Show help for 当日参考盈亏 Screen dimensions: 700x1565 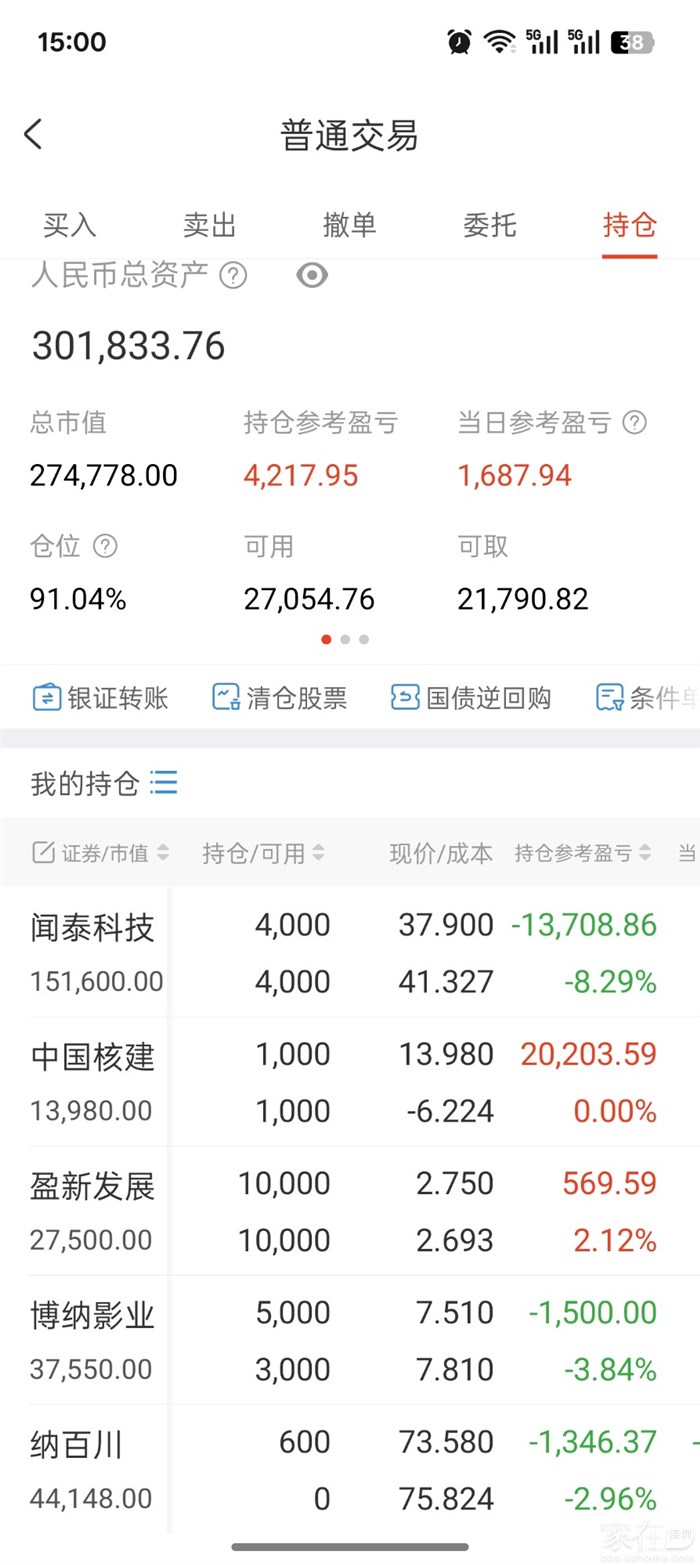pyautogui.click(x=634, y=423)
